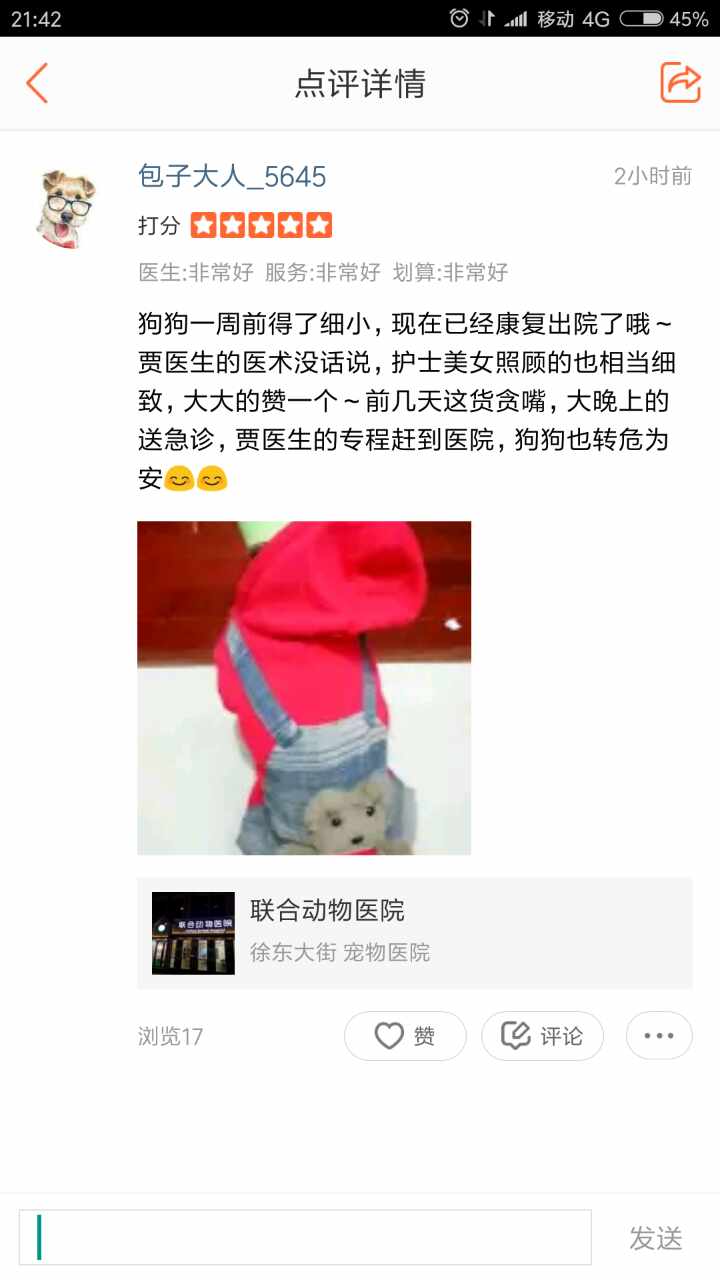Viewport: 720px width, 1280px height.
Task: Share this review
Action: point(680,83)
